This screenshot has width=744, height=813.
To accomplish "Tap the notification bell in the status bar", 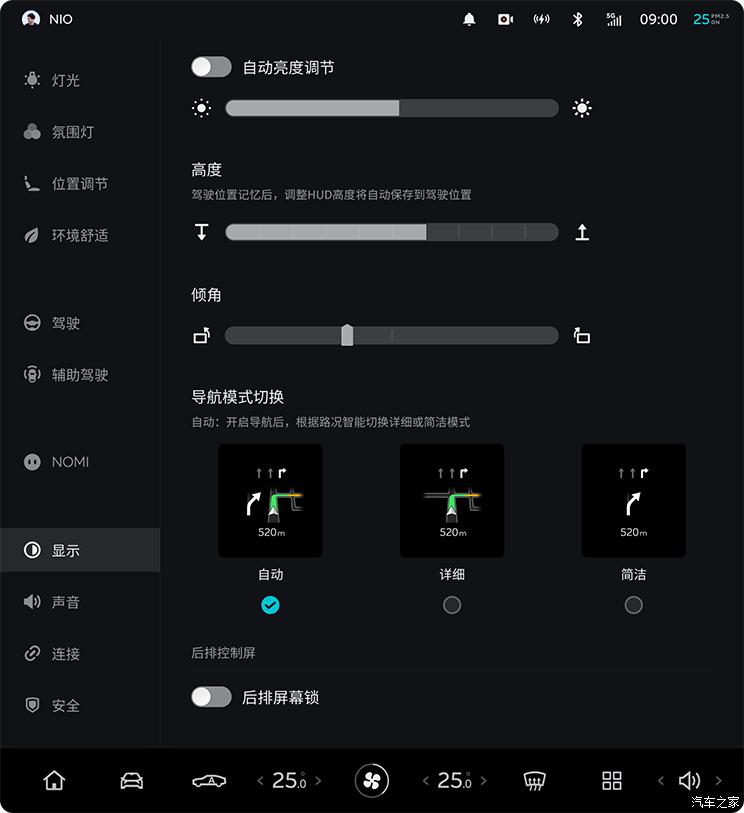I will pyautogui.click(x=469, y=18).
